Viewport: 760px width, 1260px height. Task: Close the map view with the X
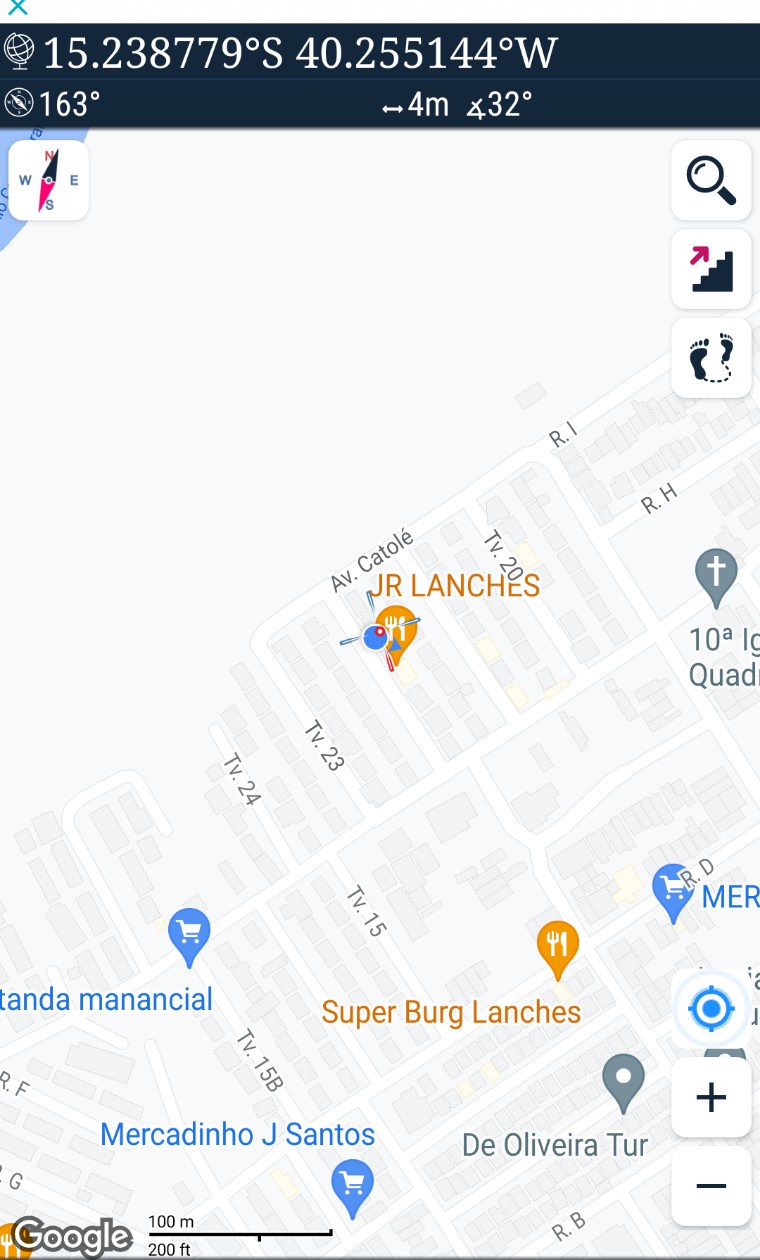pyautogui.click(x=17, y=9)
